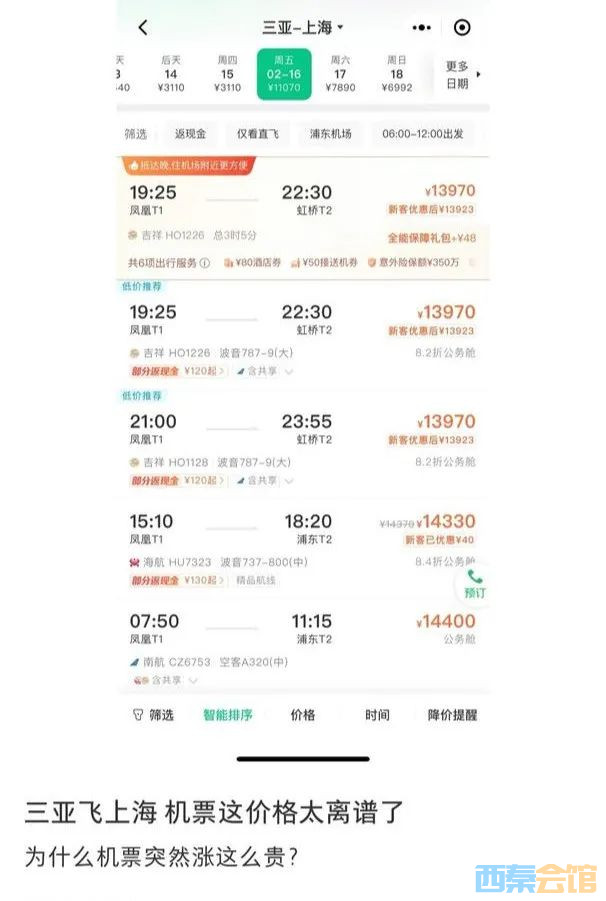Go back from the 三亚-上海 flight list
This screenshot has height=901, width=606.
click(x=143, y=28)
